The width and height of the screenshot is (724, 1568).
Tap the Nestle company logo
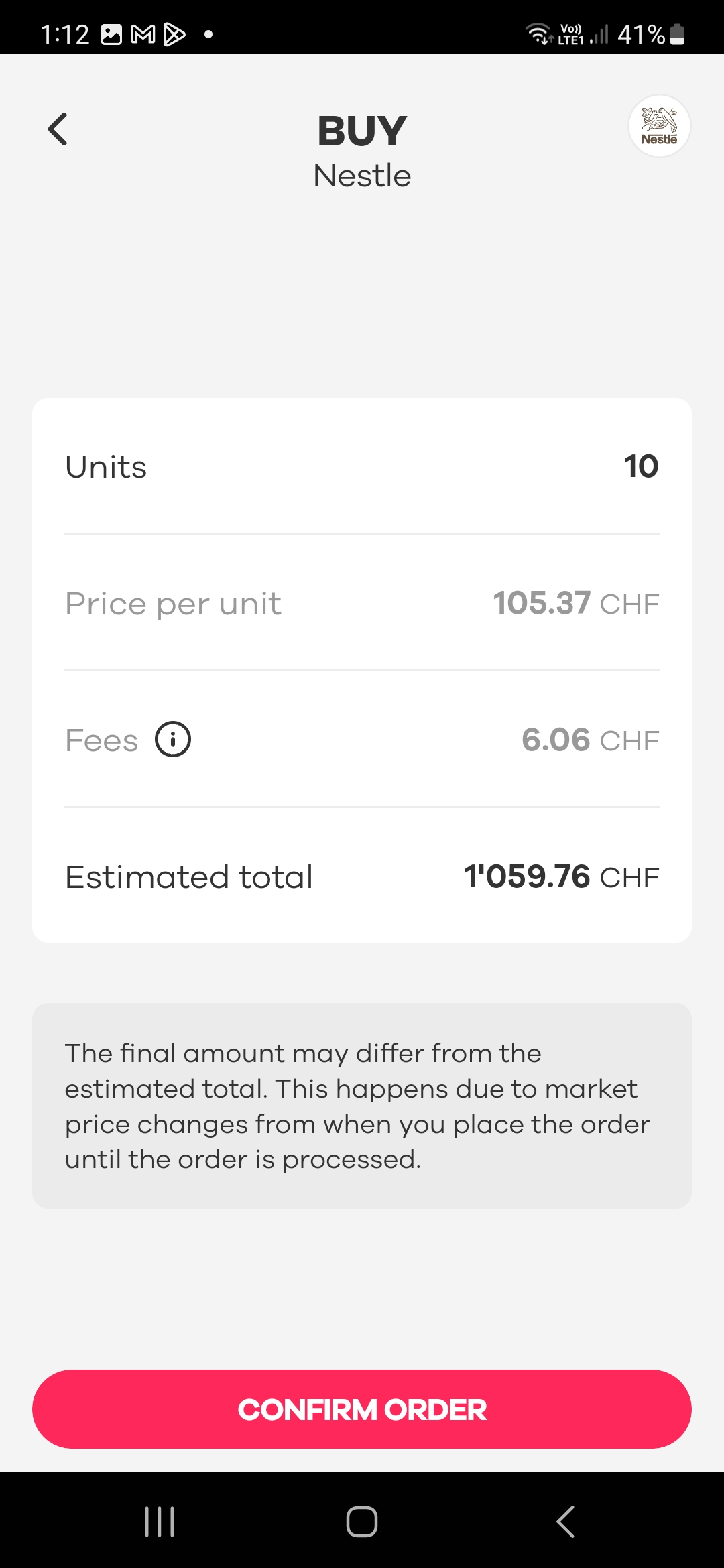[659, 126]
